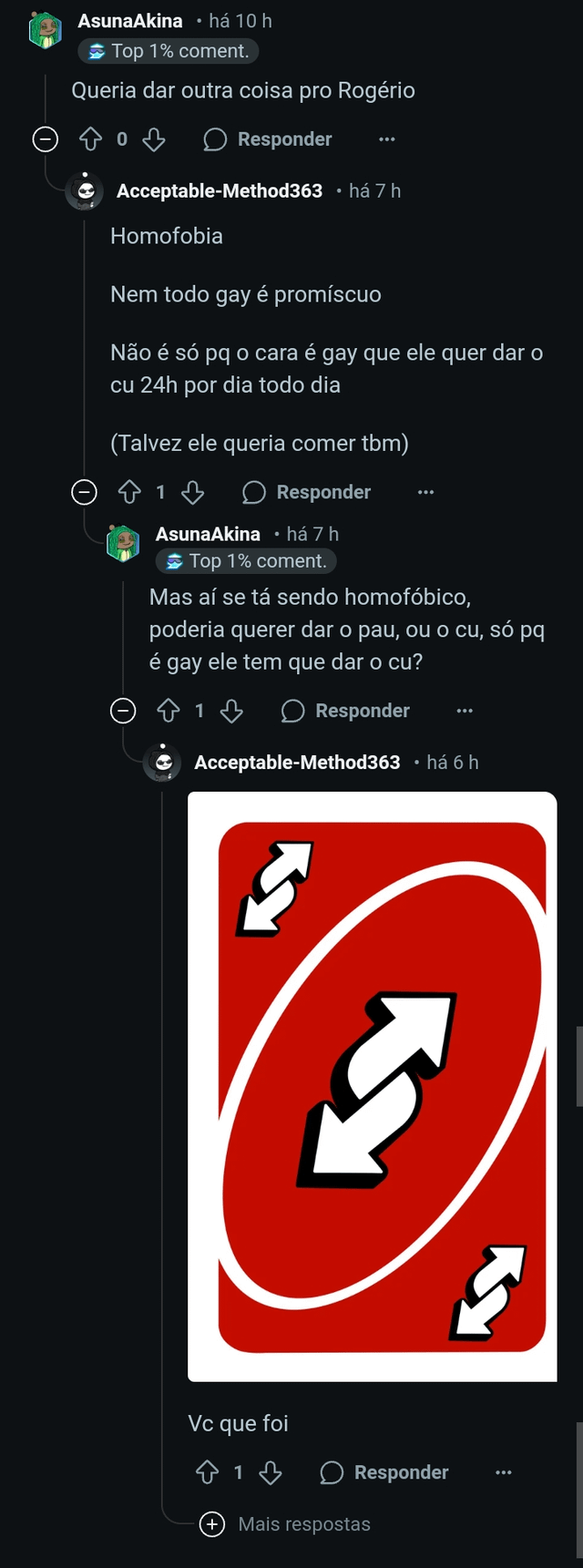Reply to the "Homofobia" comment
The width and height of the screenshot is (583, 1568).
pos(307,493)
